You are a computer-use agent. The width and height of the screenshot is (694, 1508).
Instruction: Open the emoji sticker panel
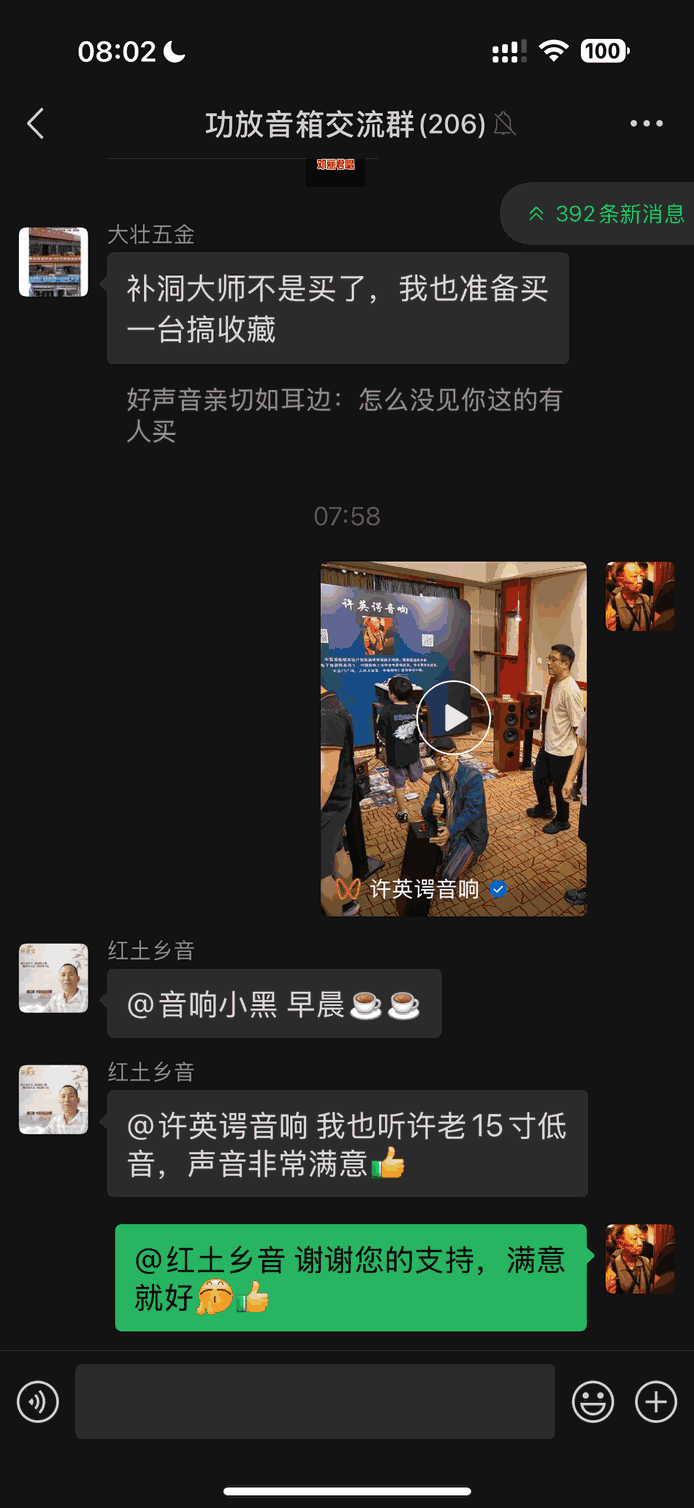click(x=593, y=1402)
